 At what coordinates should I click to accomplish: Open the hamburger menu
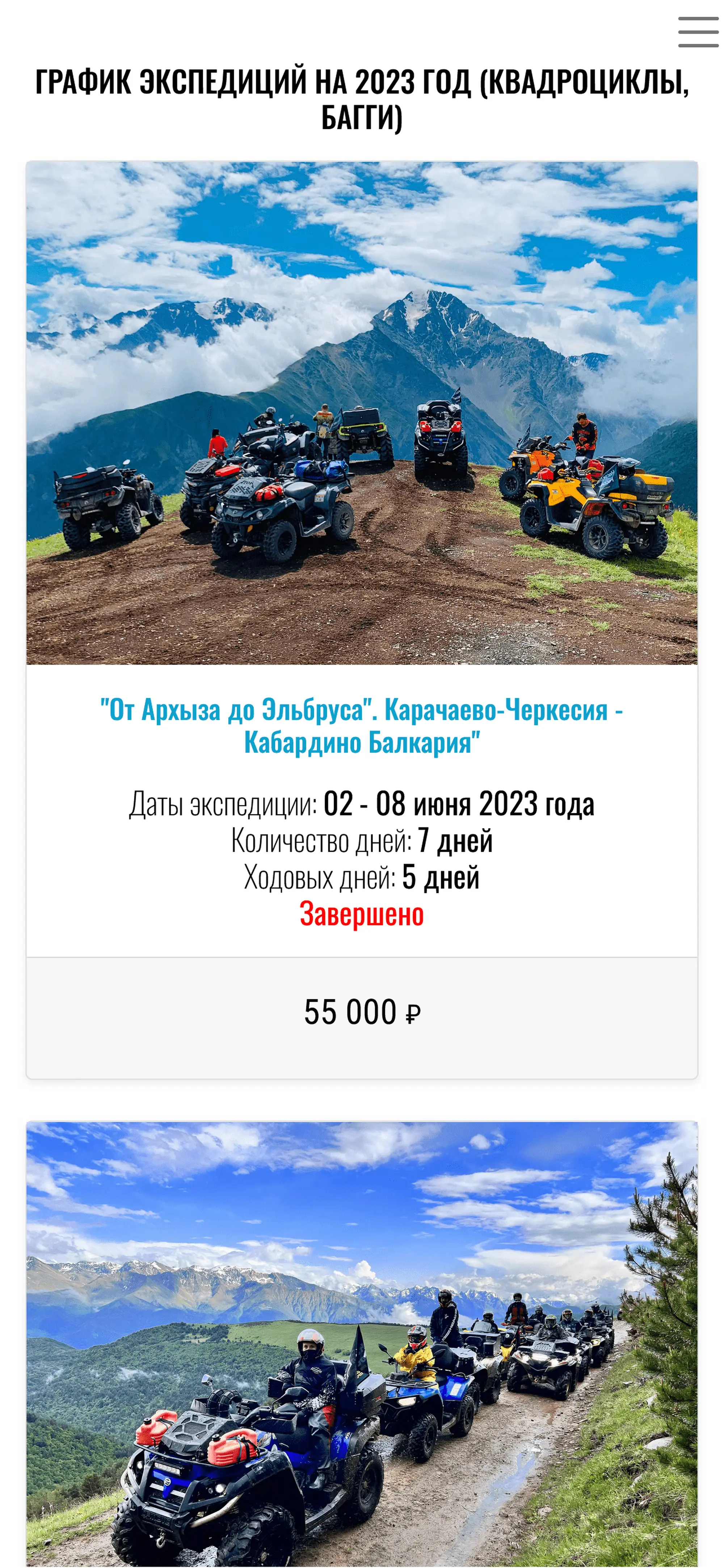click(x=698, y=31)
